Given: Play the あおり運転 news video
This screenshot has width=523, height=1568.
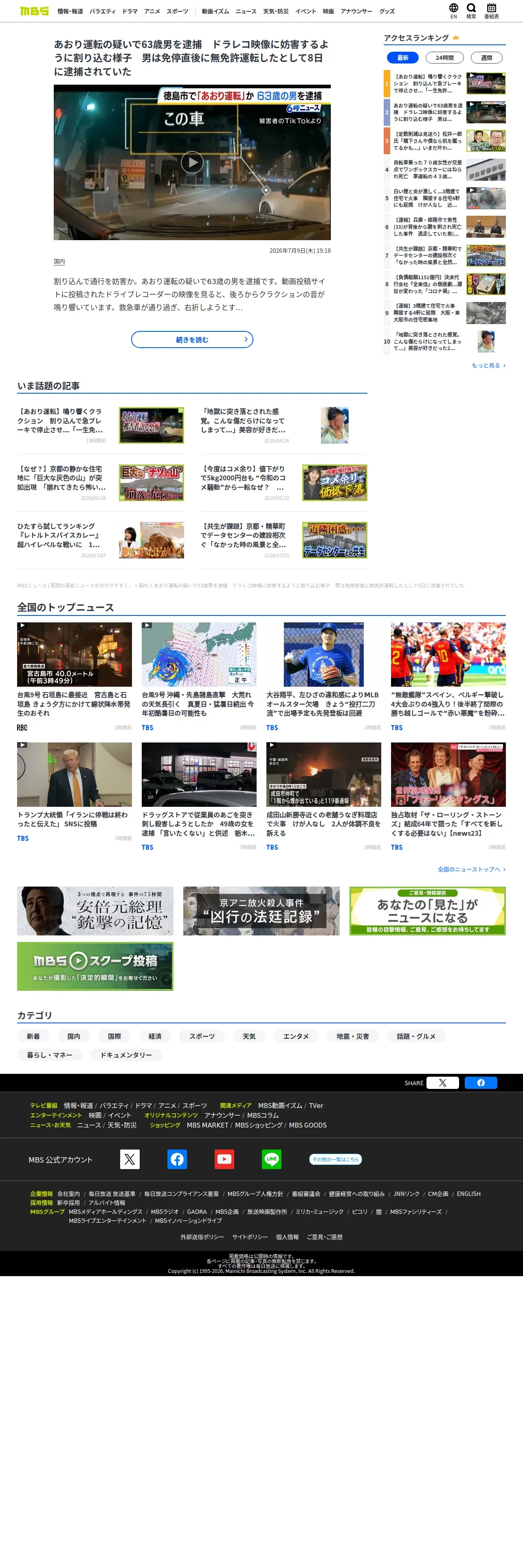Looking at the screenshot, I should click(x=192, y=162).
